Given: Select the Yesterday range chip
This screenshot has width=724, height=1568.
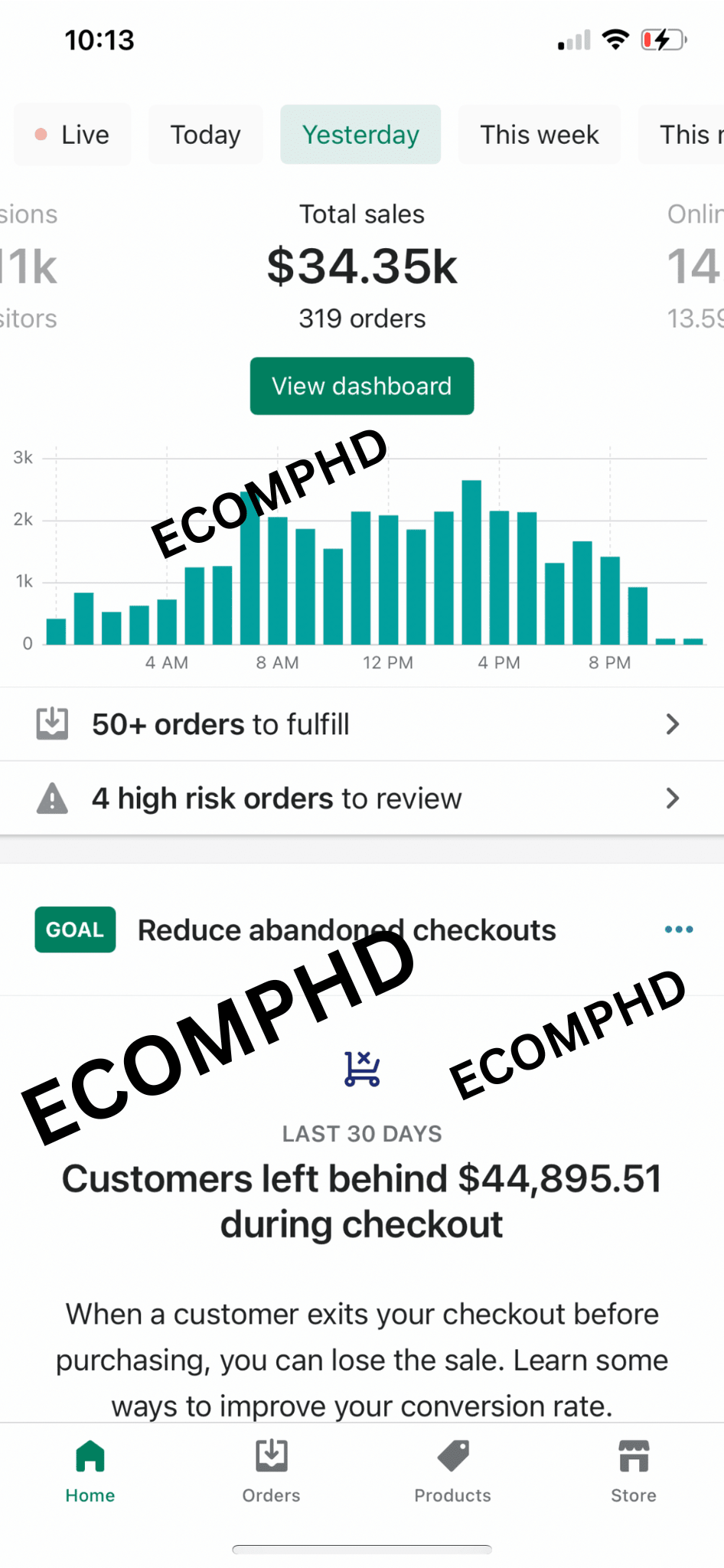Looking at the screenshot, I should tap(360, 135).
